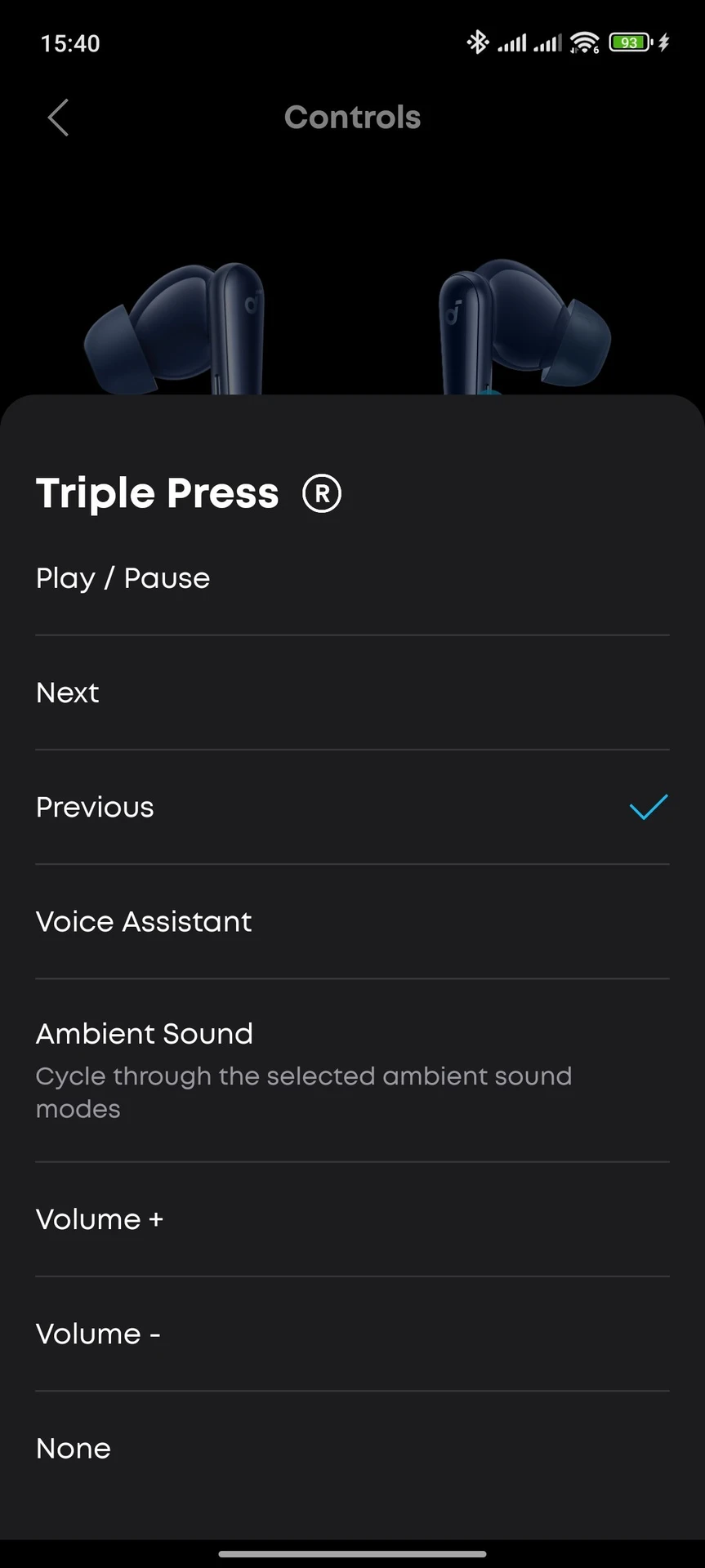Set triple press to Volume -
Viewport: 705px width, 1568px height.
(x=352, y=1334)
